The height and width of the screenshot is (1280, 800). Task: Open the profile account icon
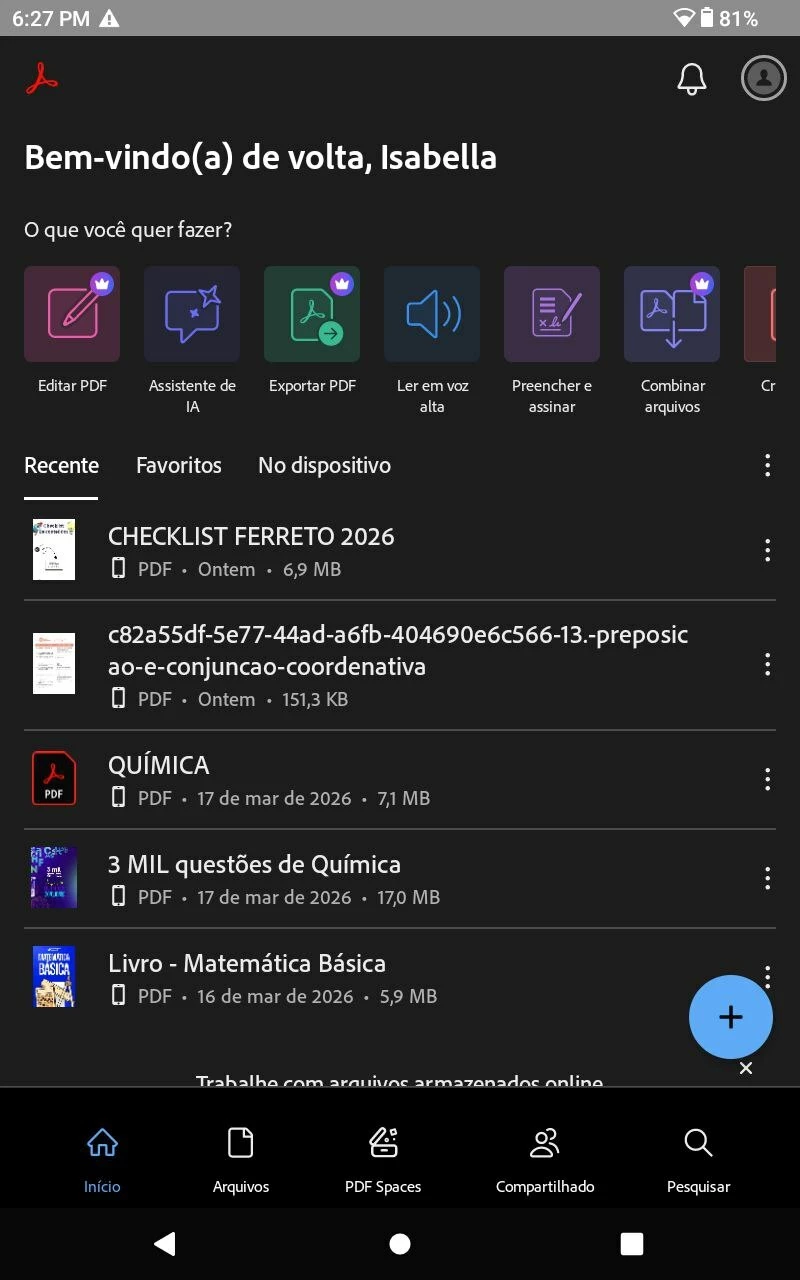[763, 78]
